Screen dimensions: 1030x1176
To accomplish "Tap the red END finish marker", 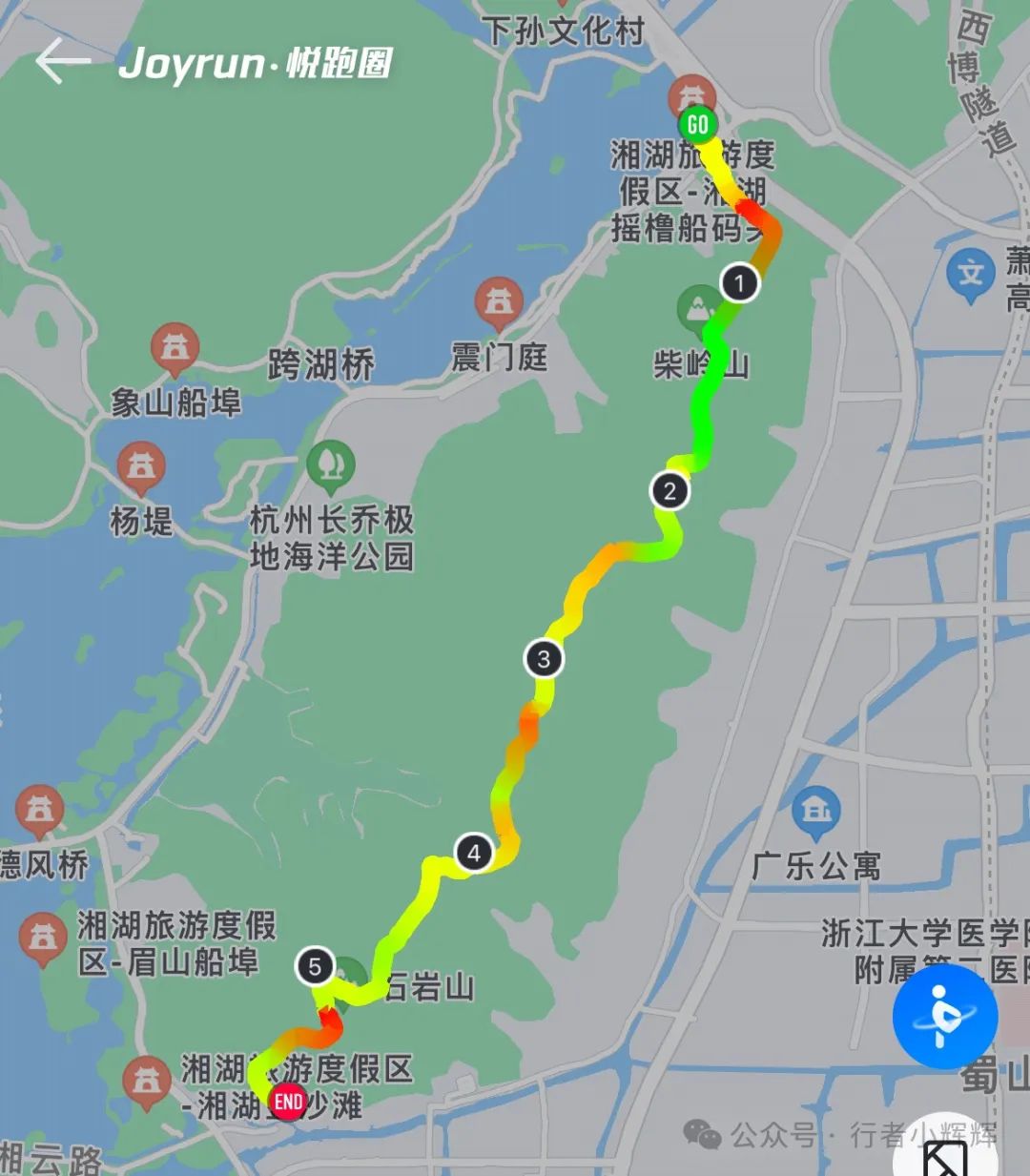I will [289, 1103].
